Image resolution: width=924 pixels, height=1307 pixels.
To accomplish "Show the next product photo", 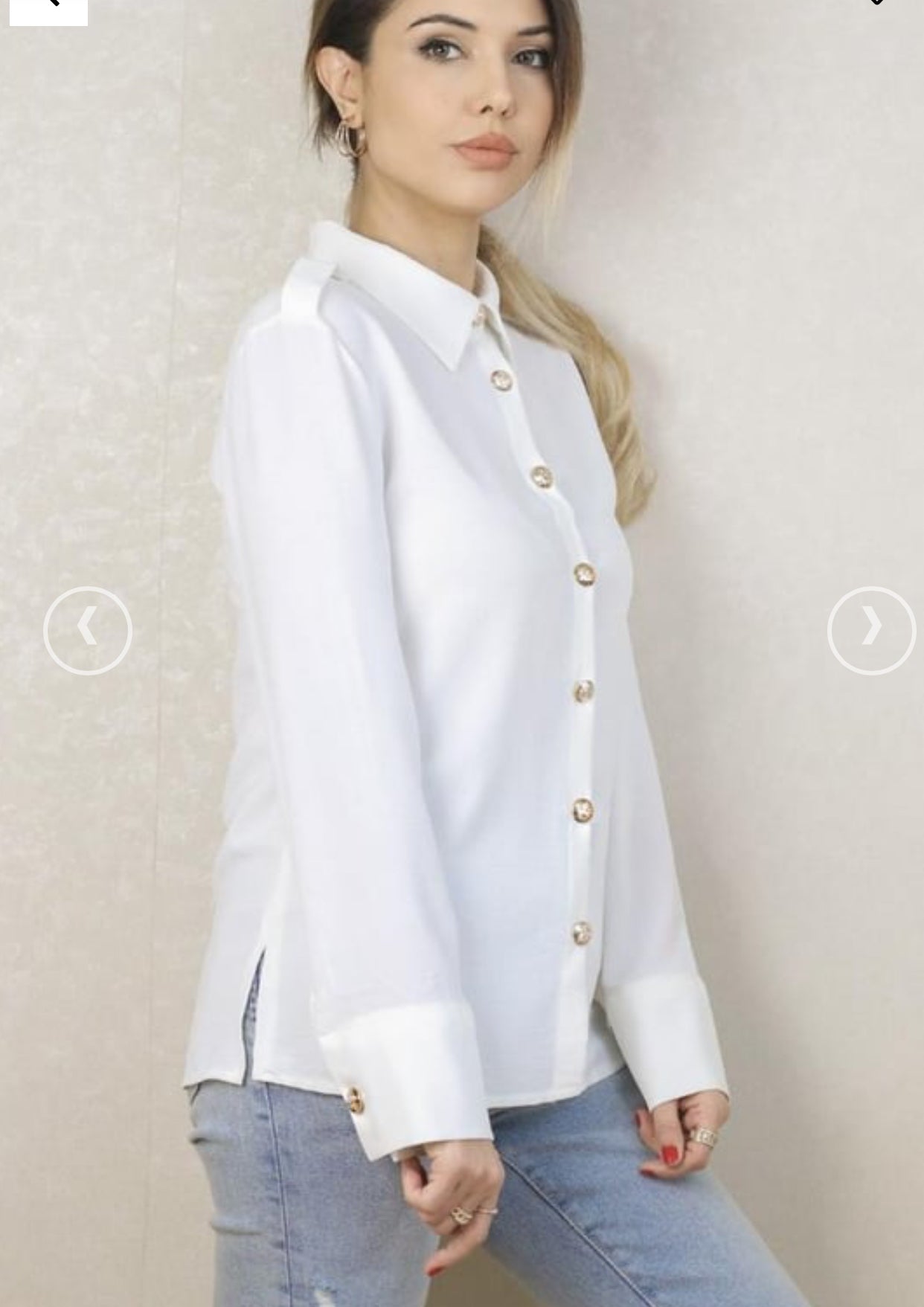I will (x=871, y=630).
